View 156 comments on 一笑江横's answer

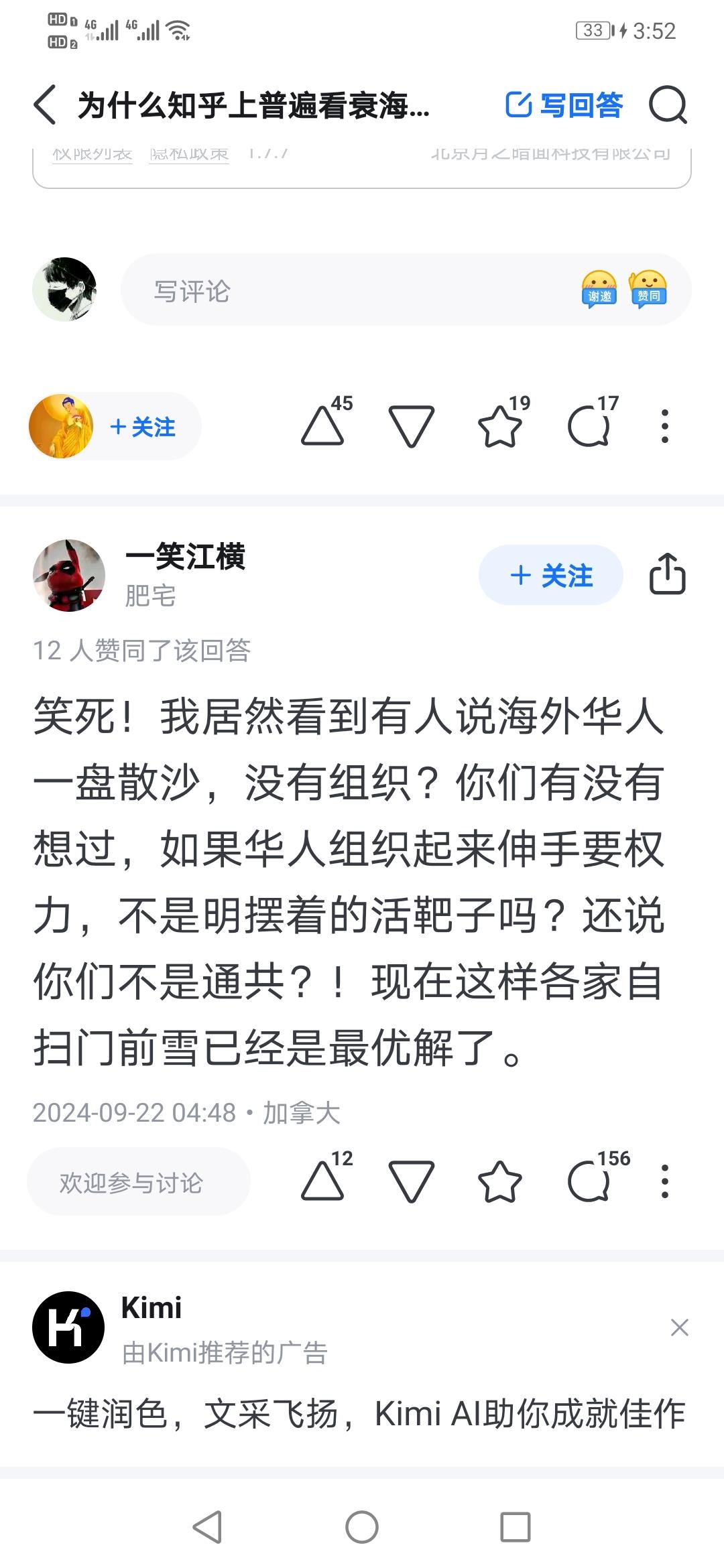[x=589, y=1181]
